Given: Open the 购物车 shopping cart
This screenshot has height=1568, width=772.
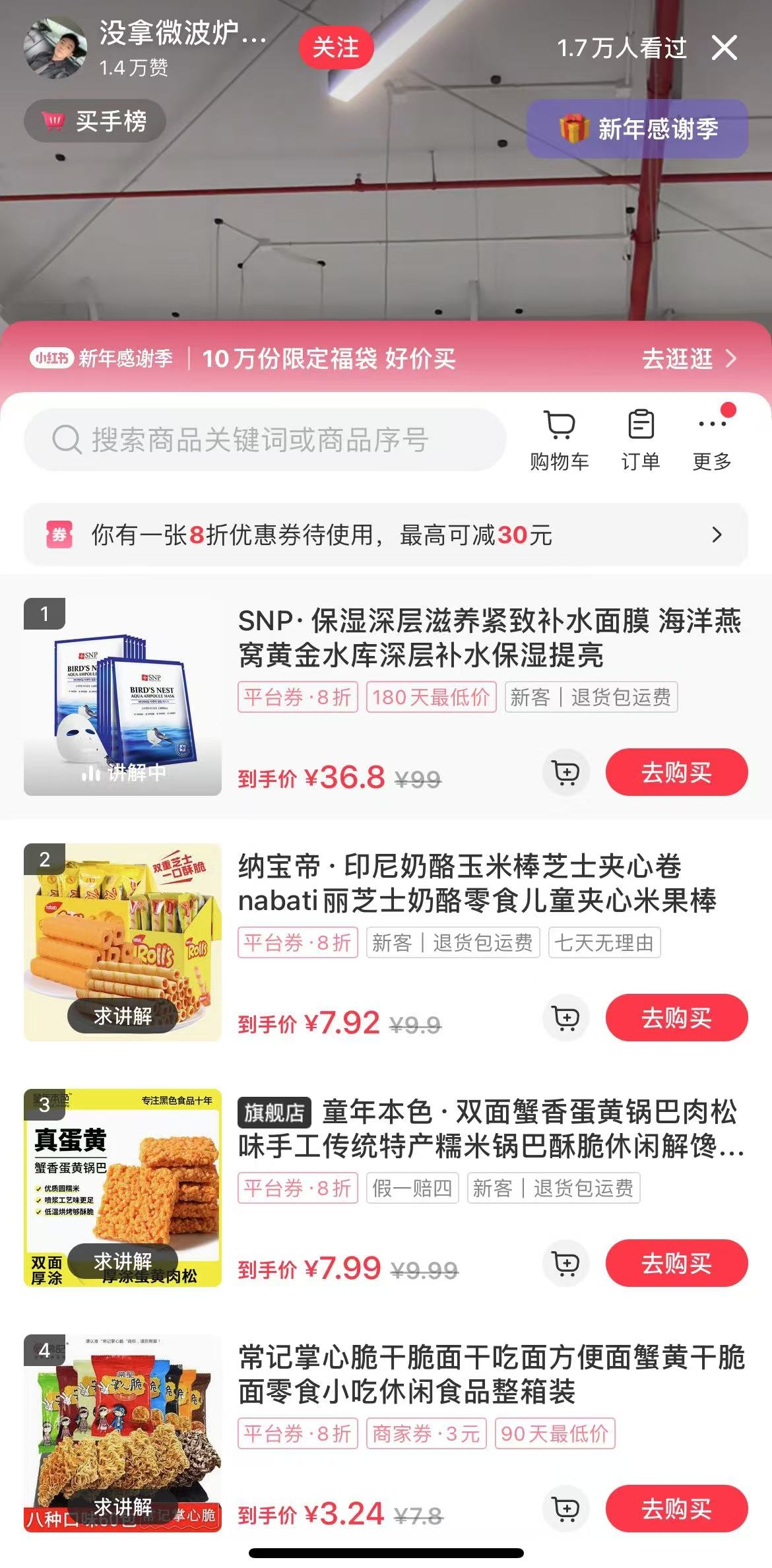Looking at the screenshot, I should [560, 441].
